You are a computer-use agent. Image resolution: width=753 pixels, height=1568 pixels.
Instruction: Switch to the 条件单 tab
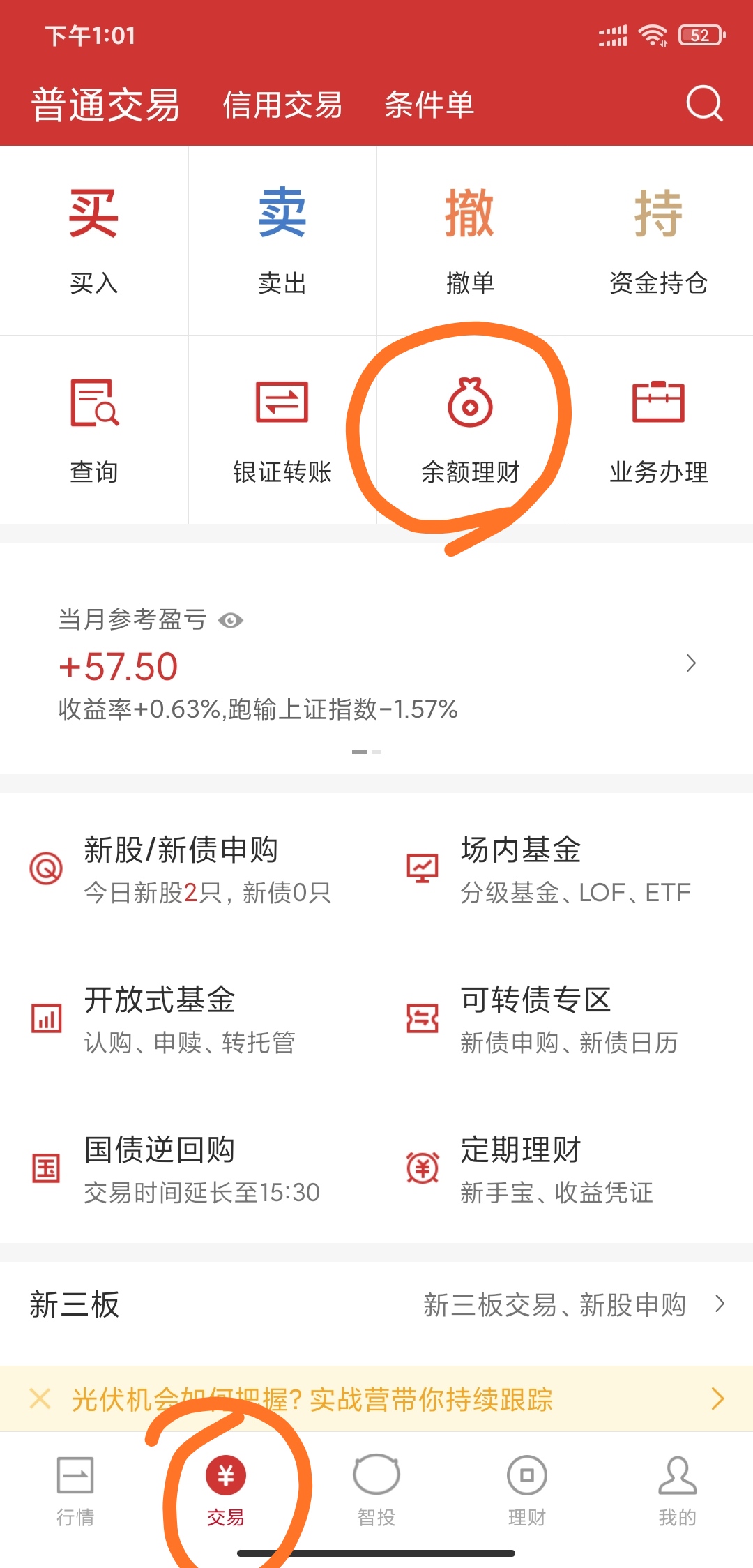coord(429,105)
